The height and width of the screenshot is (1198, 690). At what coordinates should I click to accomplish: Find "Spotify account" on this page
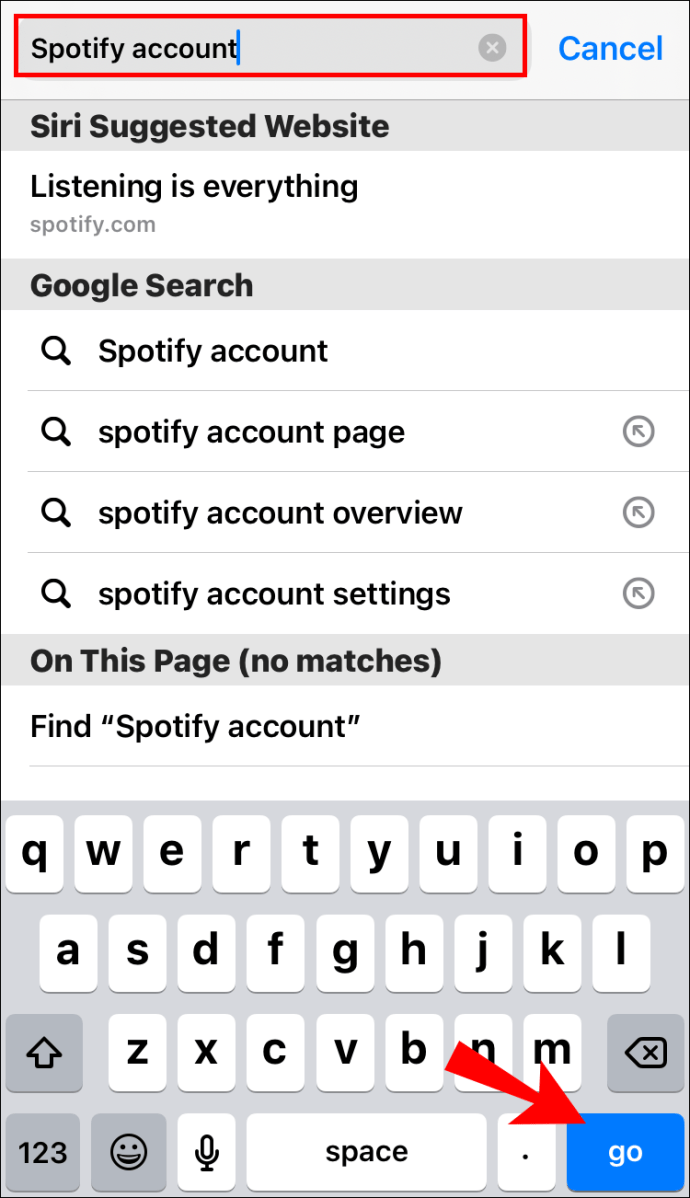(x=345, y=726)
